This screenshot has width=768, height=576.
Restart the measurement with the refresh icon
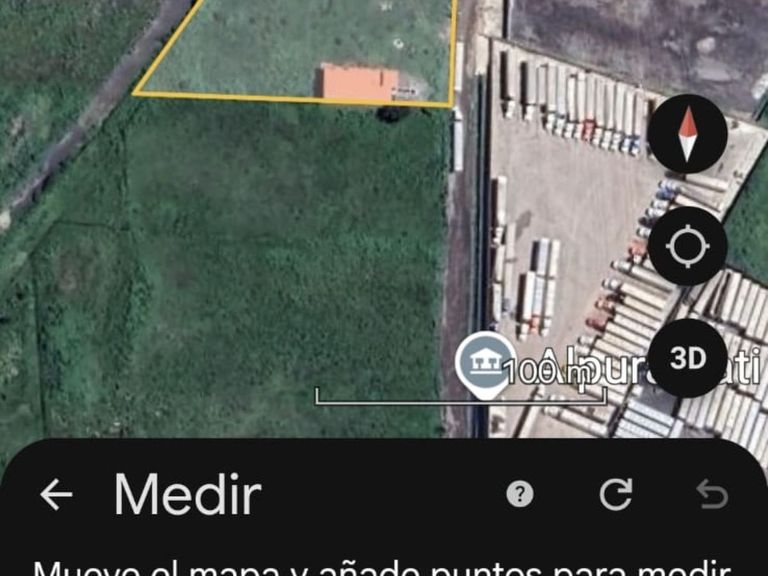pyautogui.click(x=616, y=494)
